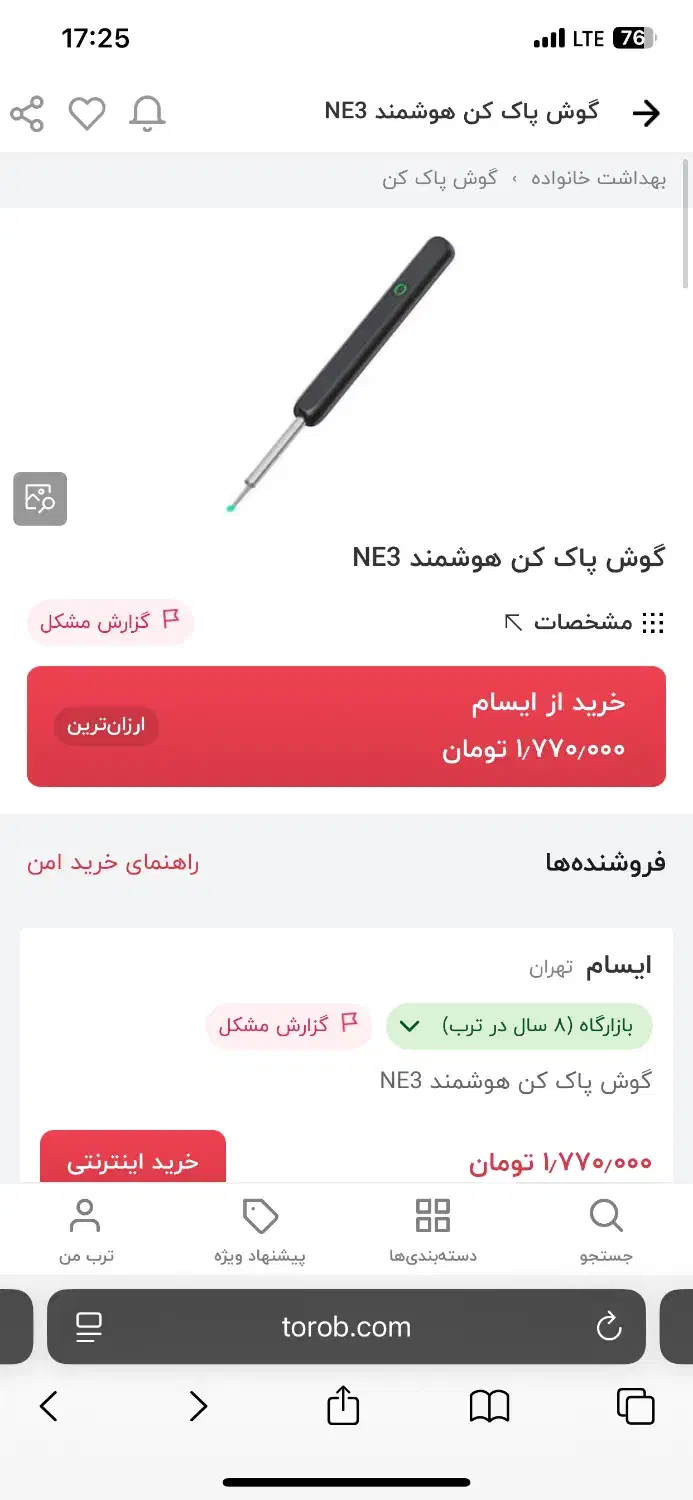Viewport: 693px width, 1500px height.
Task: Tap the red خرید از ایسام button
Action: tap(346, 726)
